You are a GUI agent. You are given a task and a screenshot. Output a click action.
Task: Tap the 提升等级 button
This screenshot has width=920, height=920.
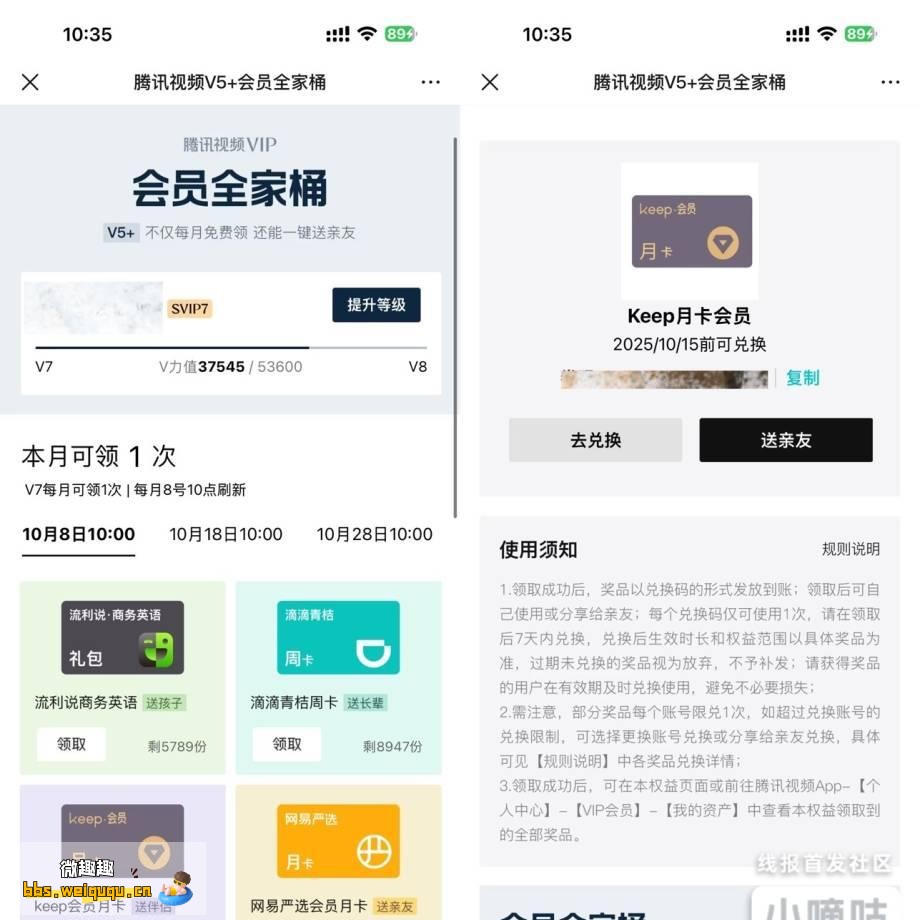[x=376, y=305]
